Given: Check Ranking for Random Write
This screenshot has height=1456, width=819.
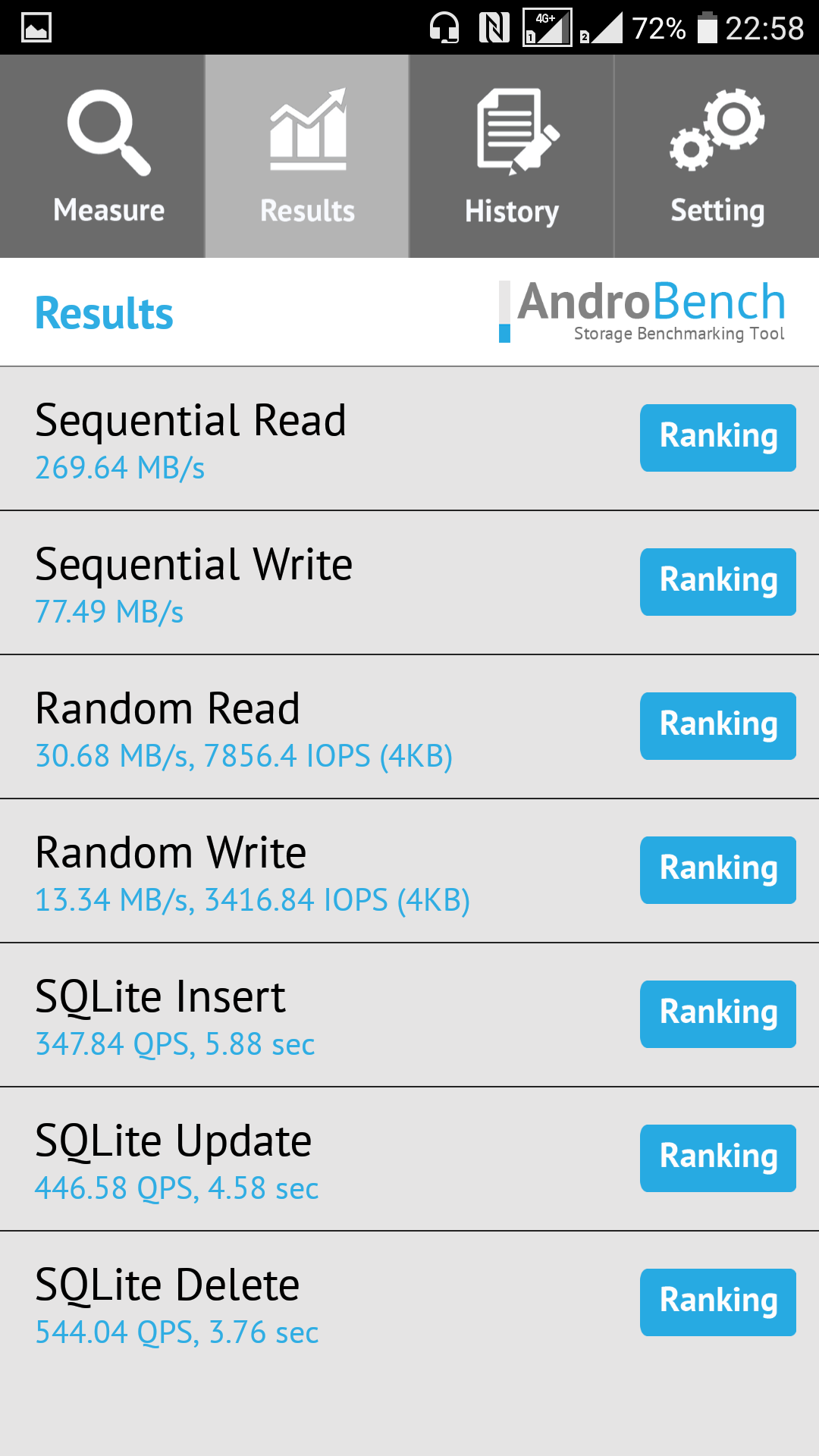Looking at the screenshot, I should (x=717, y=870).
